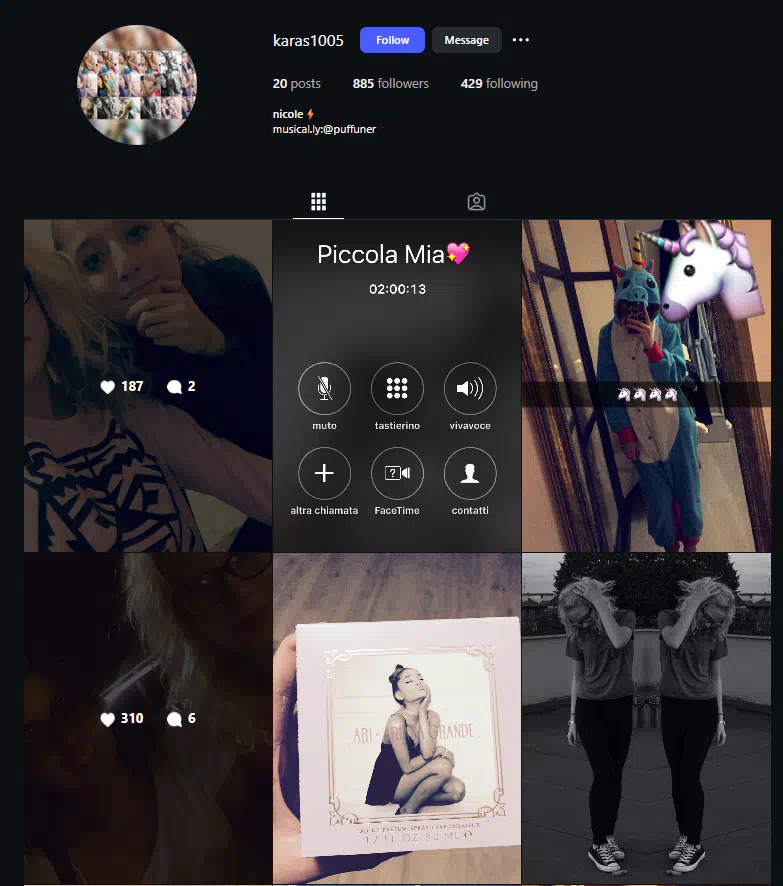Tap the Message button

coord(466,40)
